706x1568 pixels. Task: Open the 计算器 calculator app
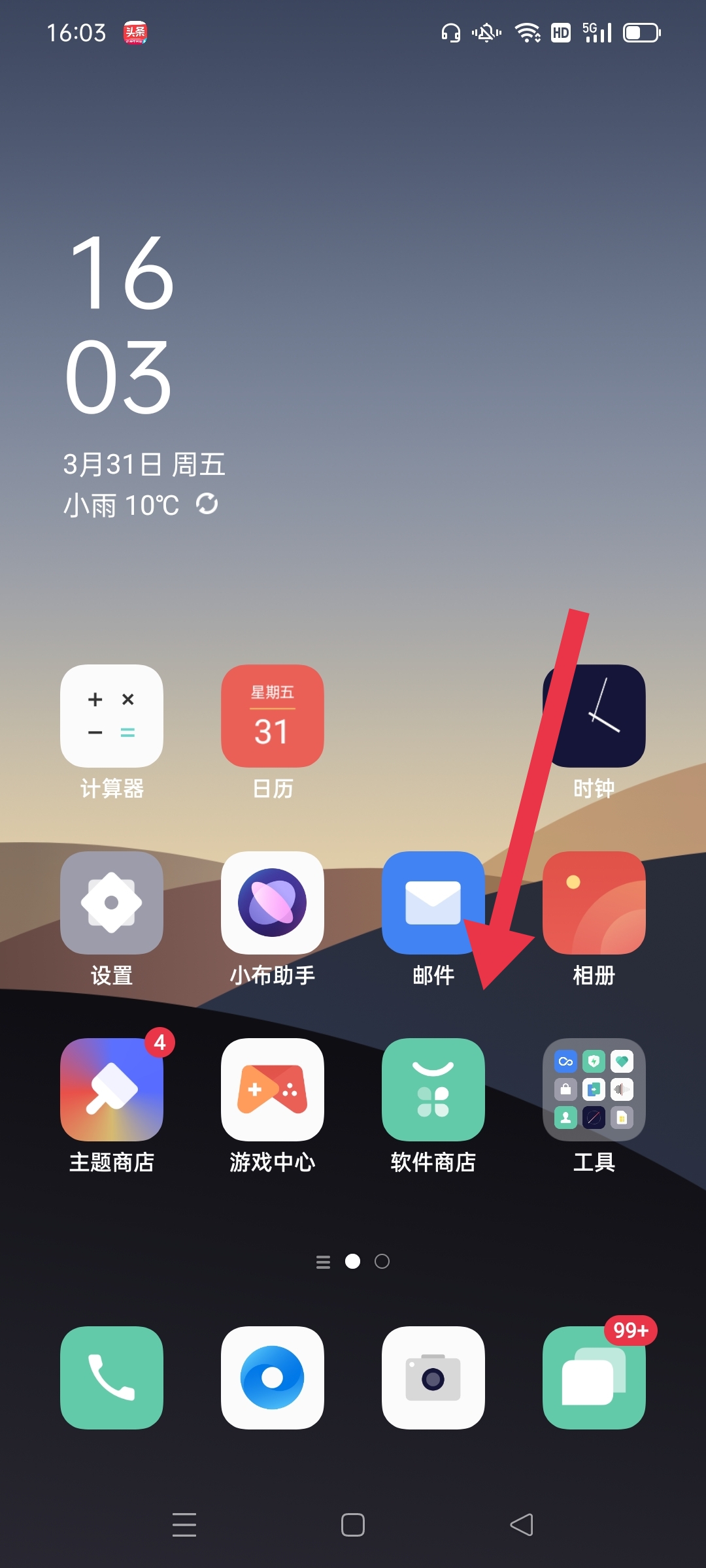(x=111, y=716)
